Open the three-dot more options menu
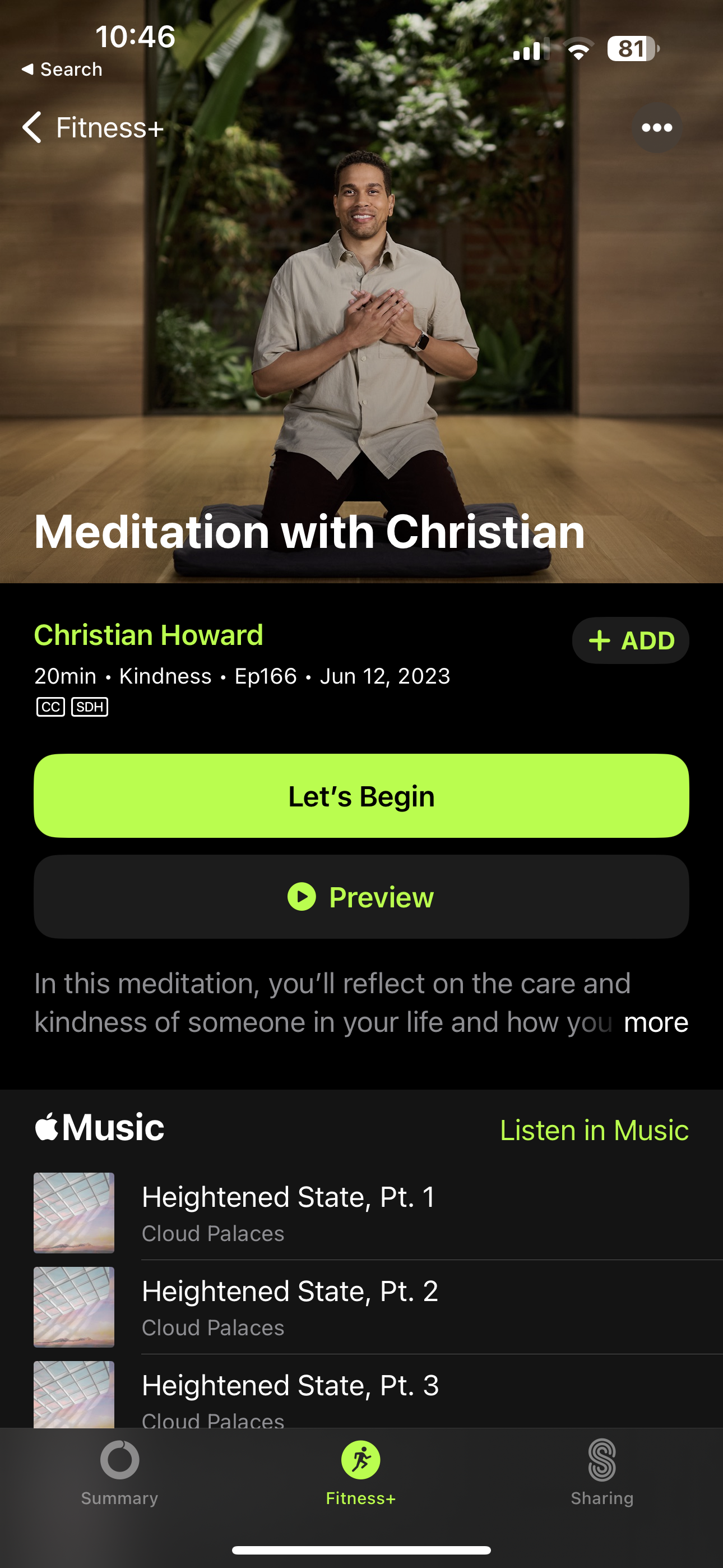Screen dimensions: 723x1568 click(656, 128)
